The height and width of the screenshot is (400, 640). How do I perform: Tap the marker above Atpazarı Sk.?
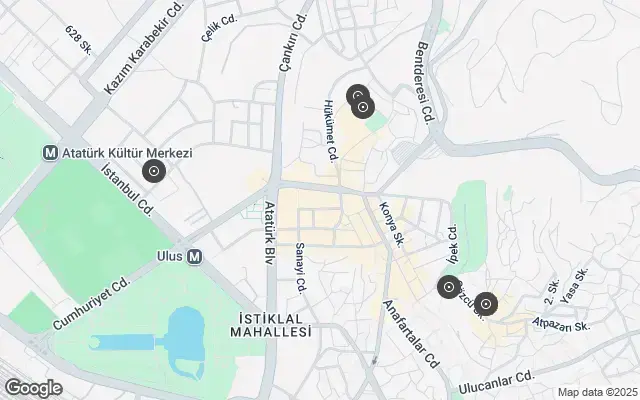tap(487, 302)
